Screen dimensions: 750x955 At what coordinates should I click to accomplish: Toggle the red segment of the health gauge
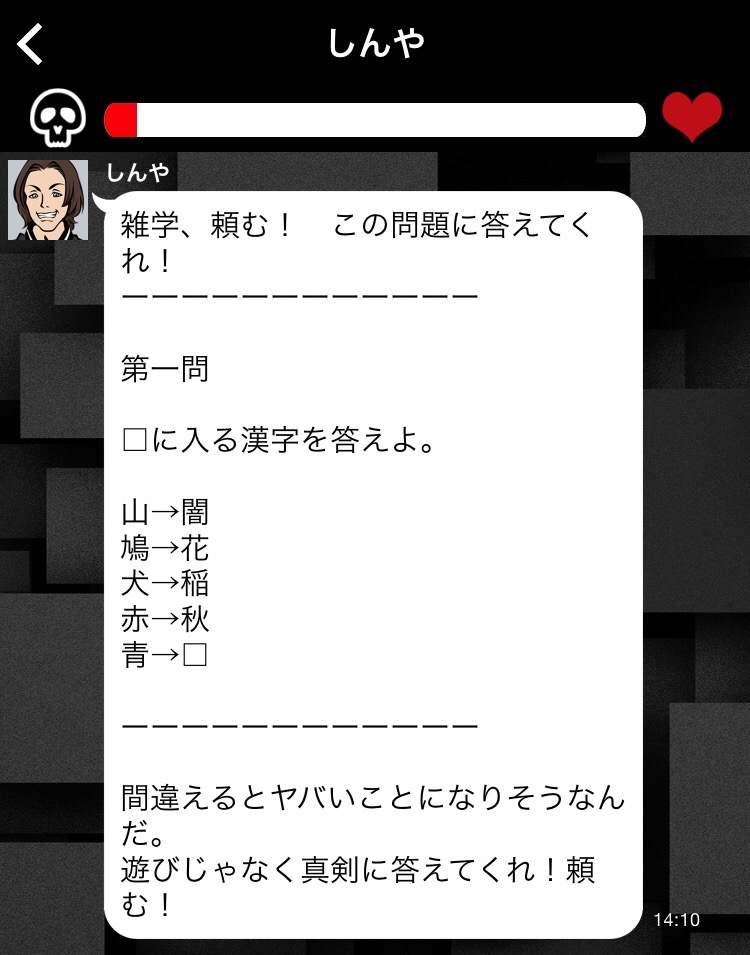tap(122, 118)
